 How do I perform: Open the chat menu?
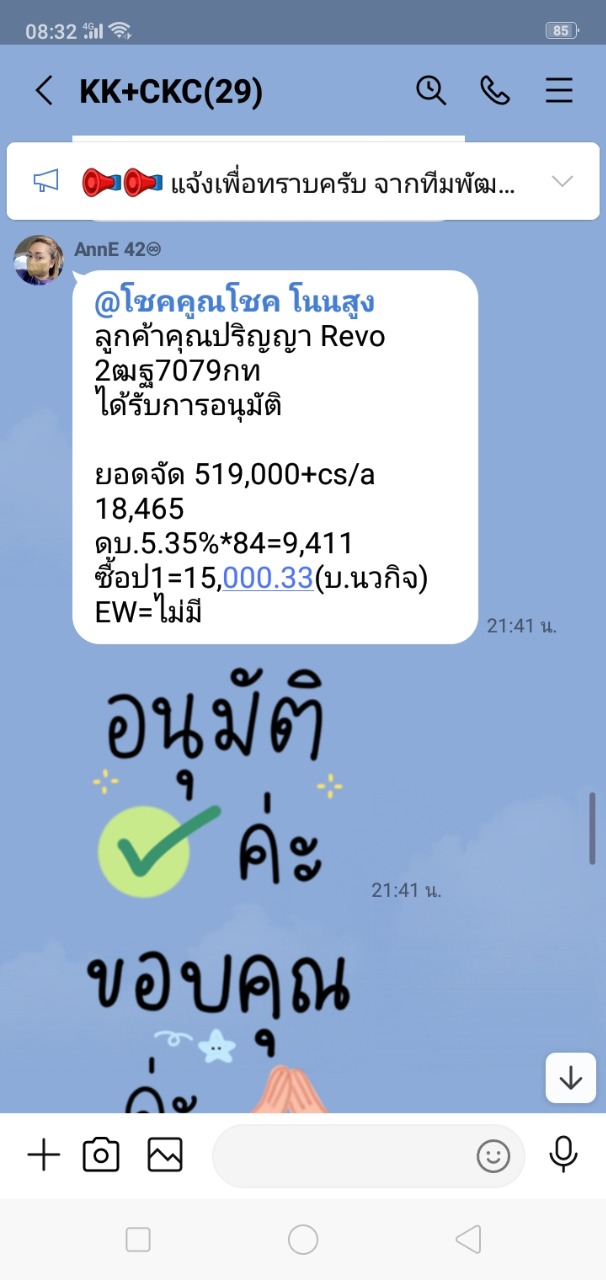coord(559,91)
